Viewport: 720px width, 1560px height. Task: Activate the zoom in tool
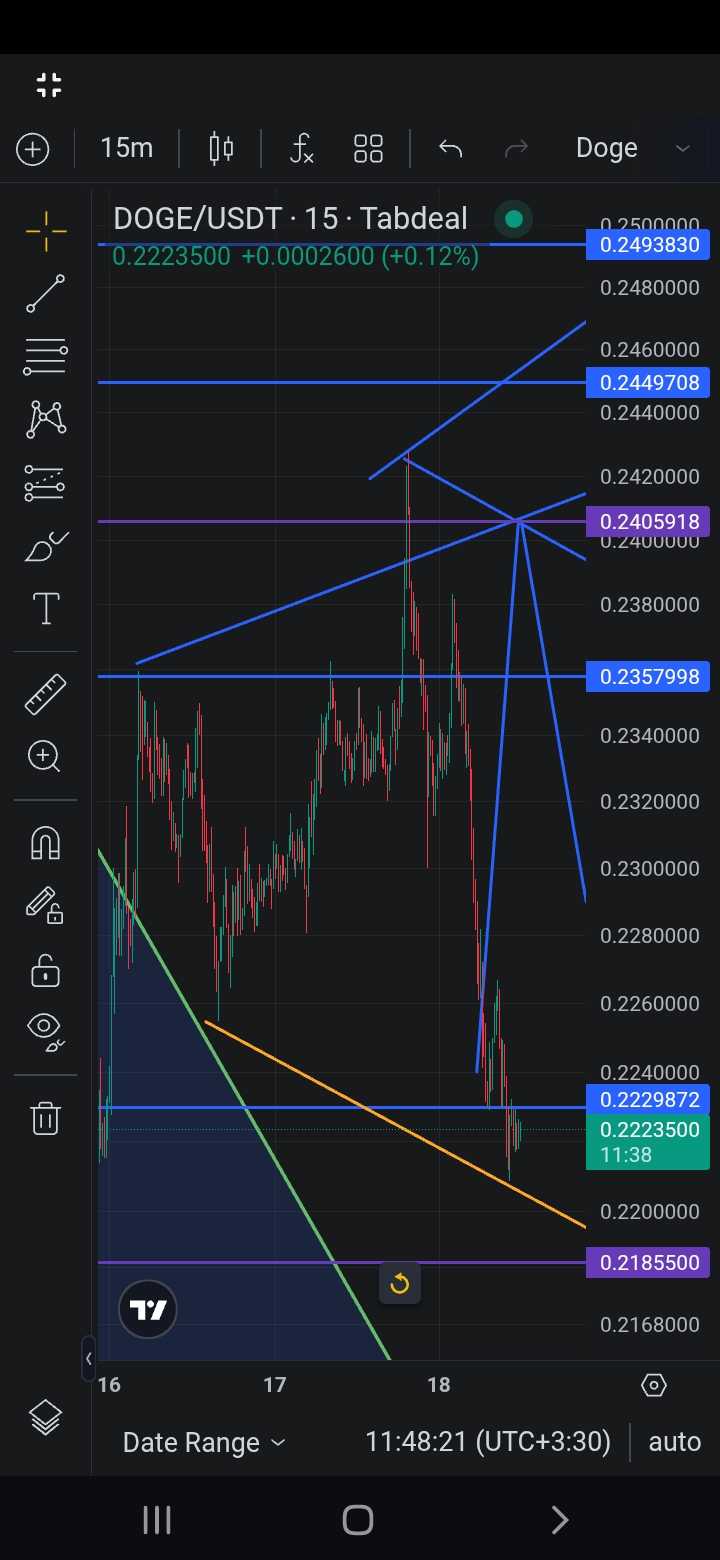coord(46,756)
